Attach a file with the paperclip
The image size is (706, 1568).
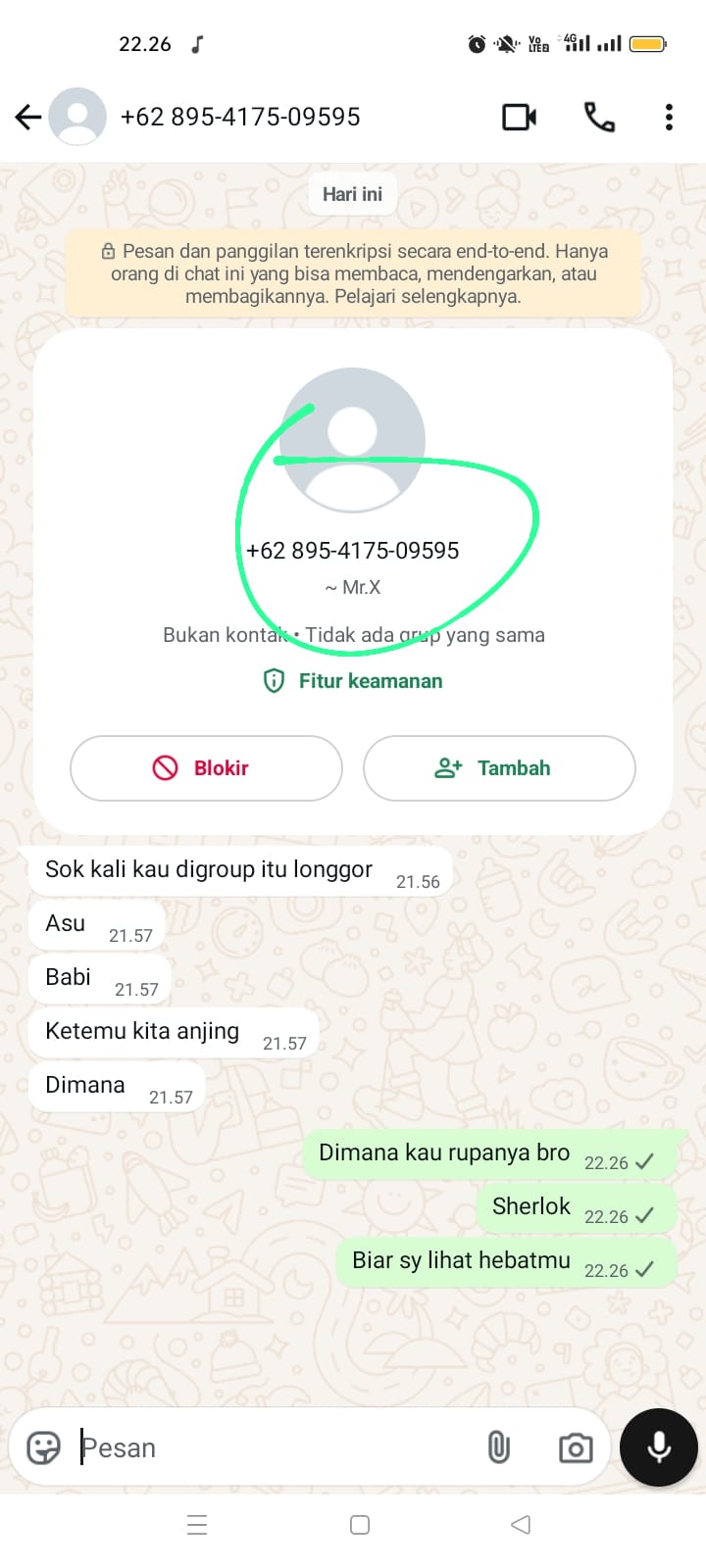[499, 1447]
